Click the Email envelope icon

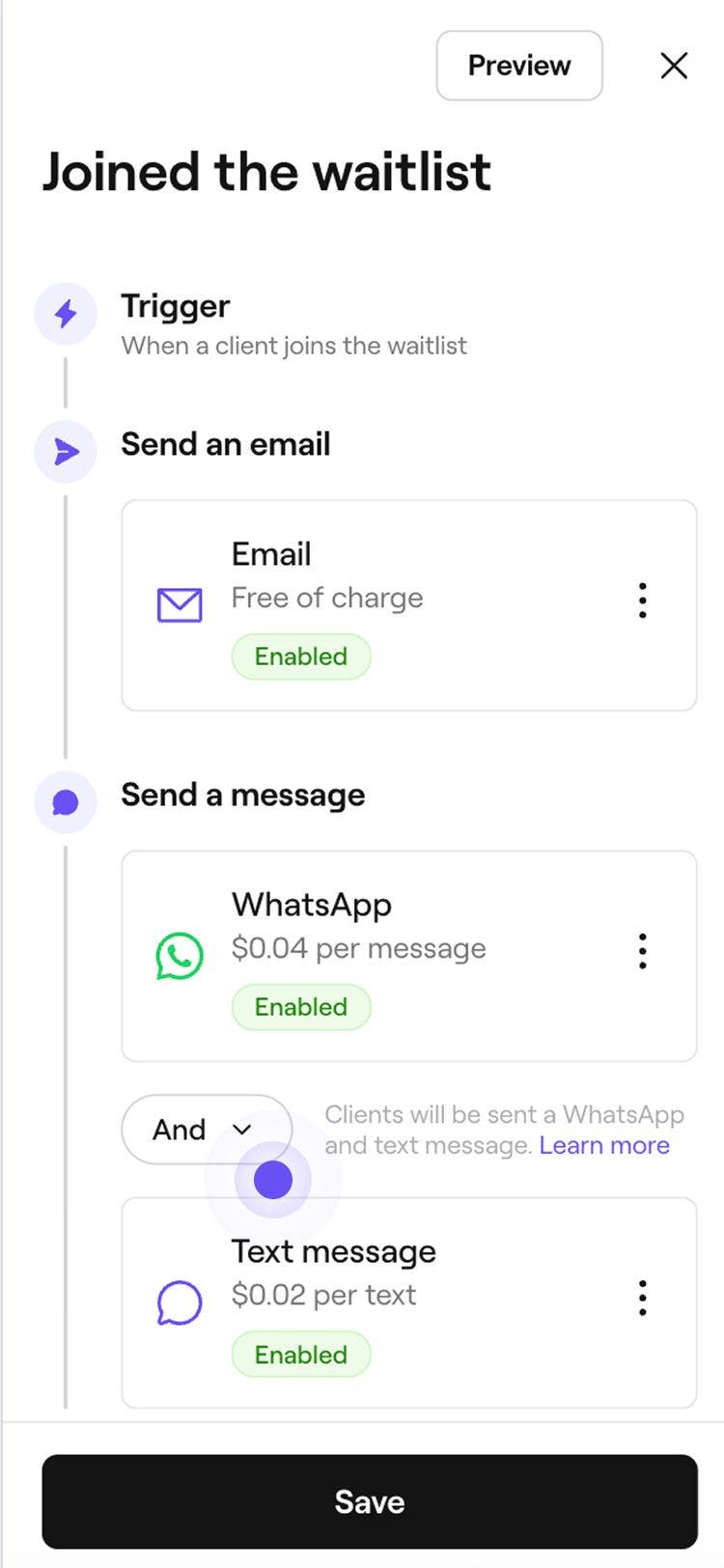179,604
